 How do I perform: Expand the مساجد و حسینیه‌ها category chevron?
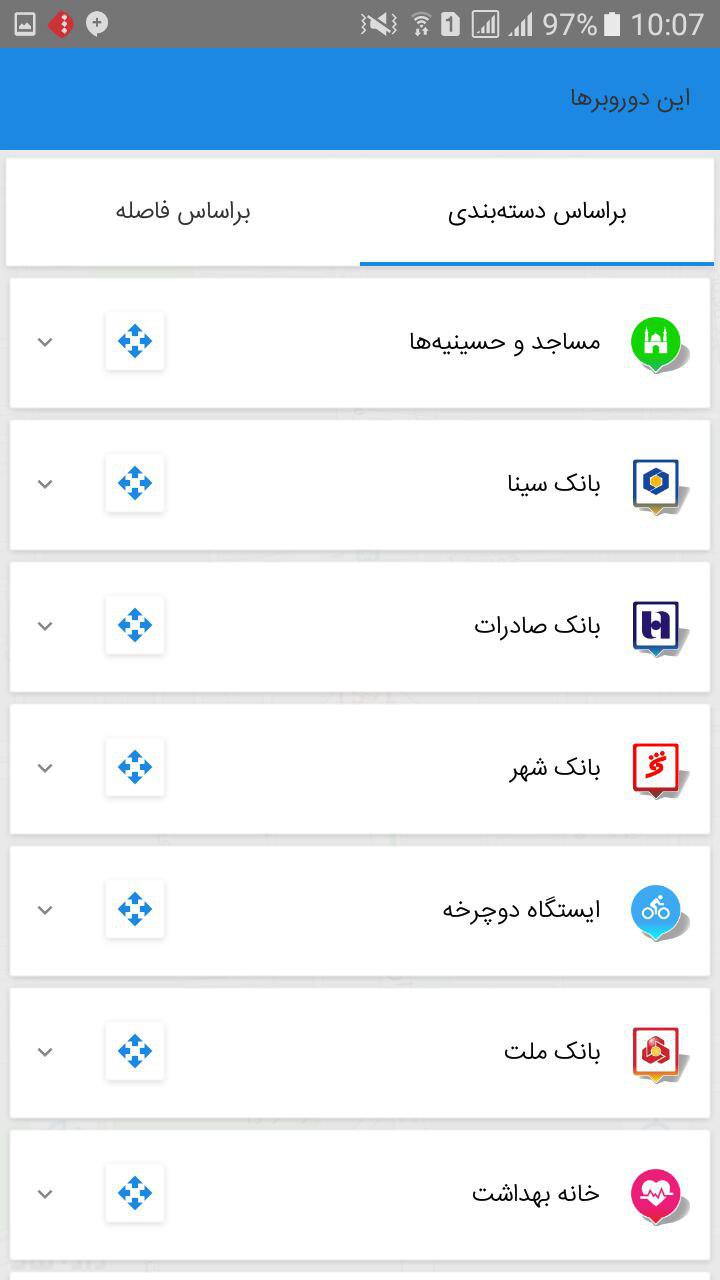click(45, 342)
